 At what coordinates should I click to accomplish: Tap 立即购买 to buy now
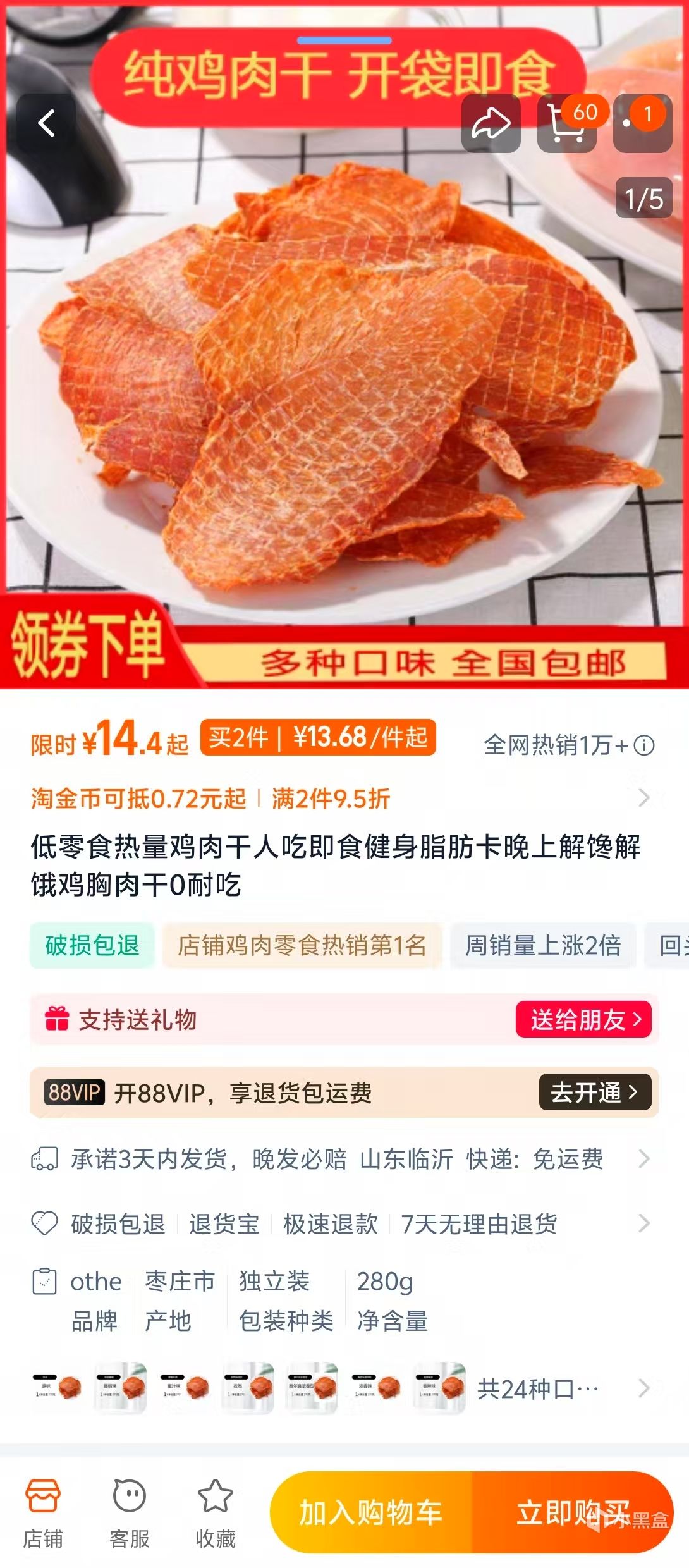[572, 1512]
